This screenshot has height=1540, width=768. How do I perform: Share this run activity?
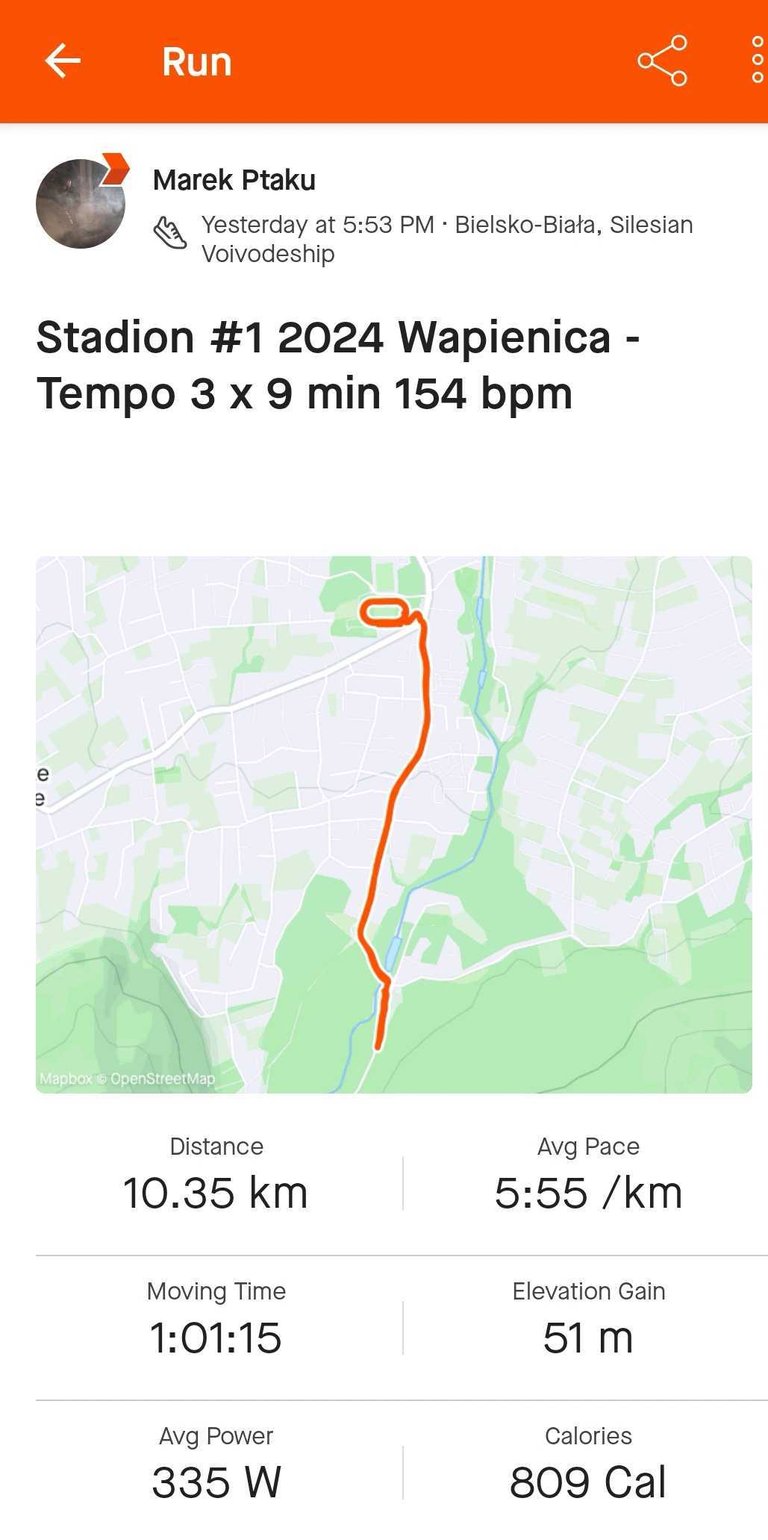click(x=662, y=61)
